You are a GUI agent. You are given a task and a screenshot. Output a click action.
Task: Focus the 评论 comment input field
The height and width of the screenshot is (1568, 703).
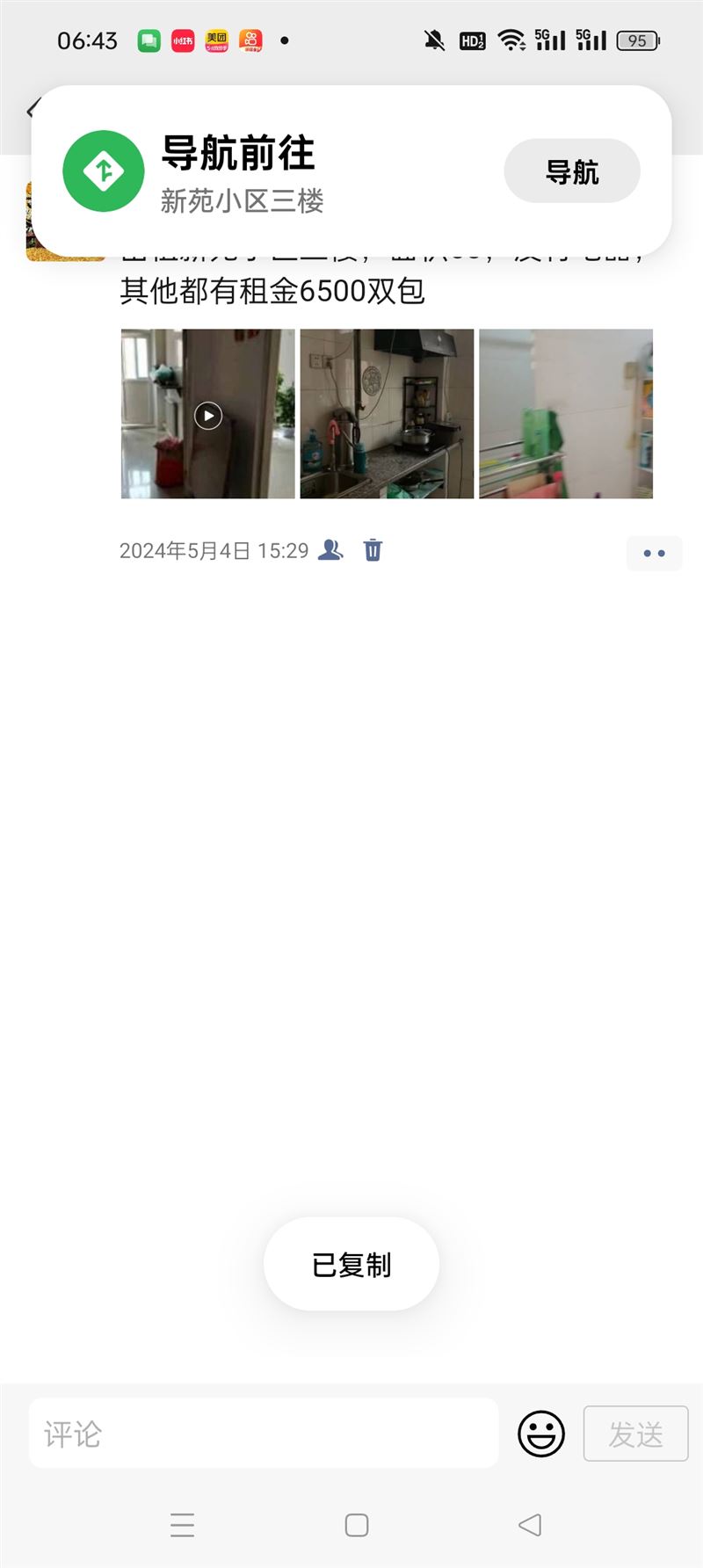tap(264, 1434)
